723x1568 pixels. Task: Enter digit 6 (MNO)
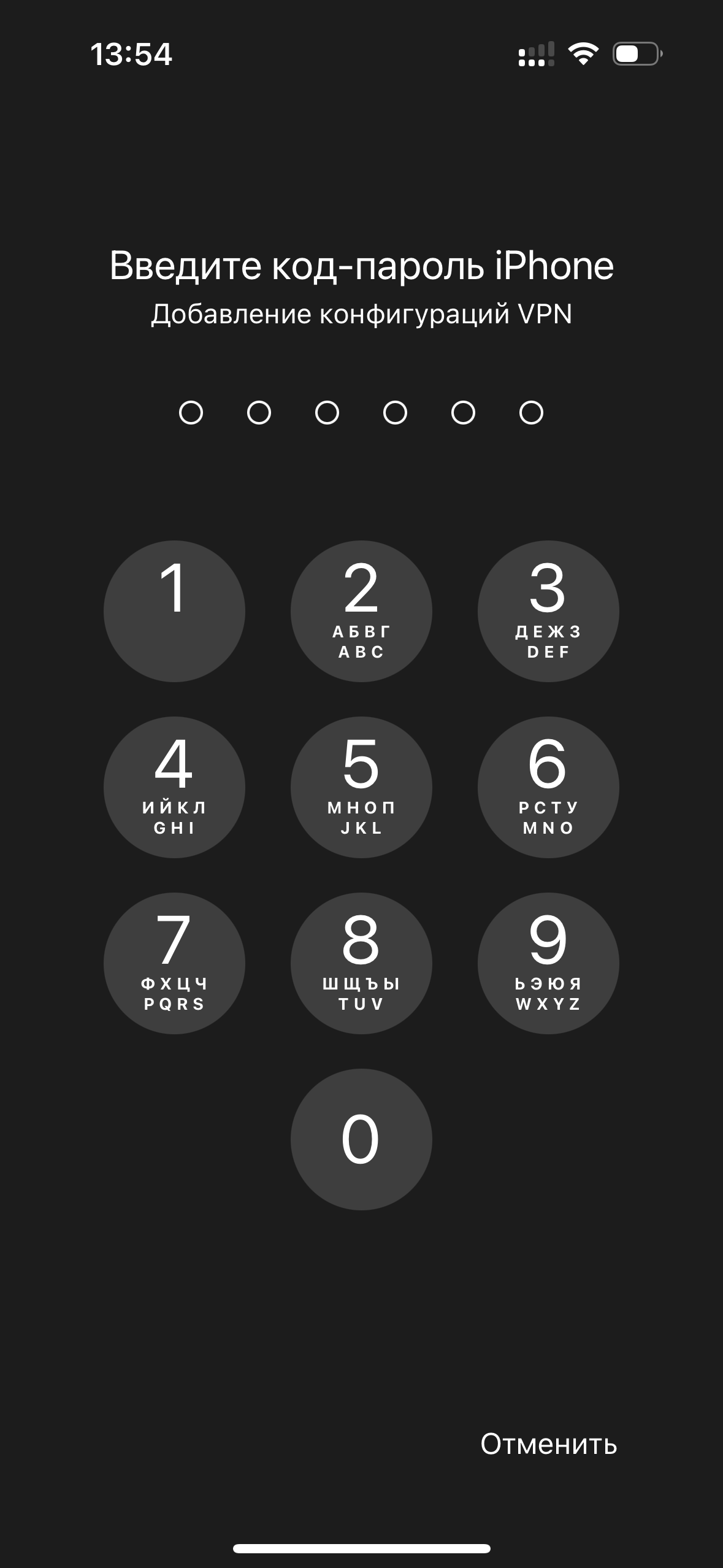coord(548,787)
